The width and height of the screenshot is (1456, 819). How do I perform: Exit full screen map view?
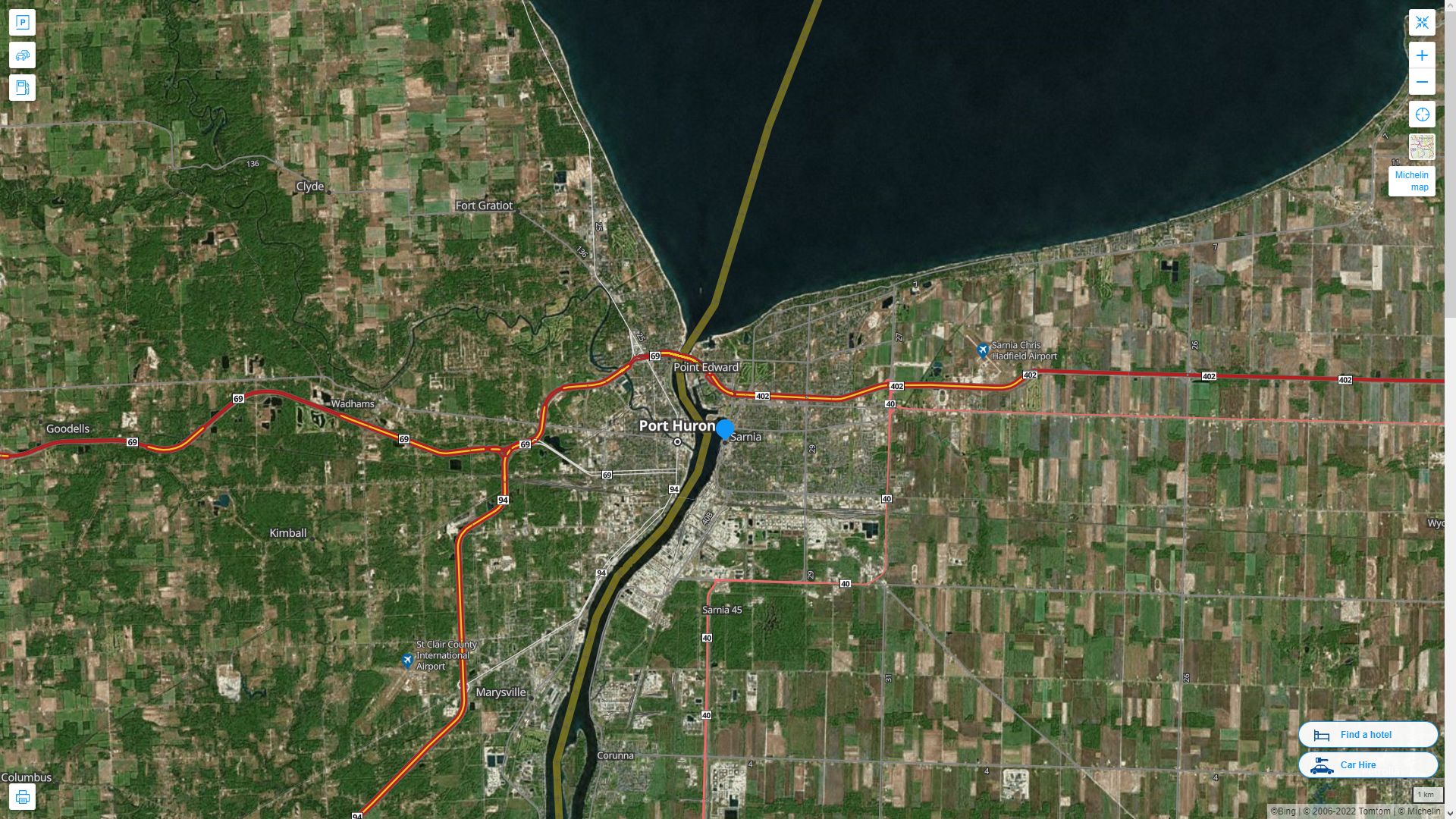1422,23
